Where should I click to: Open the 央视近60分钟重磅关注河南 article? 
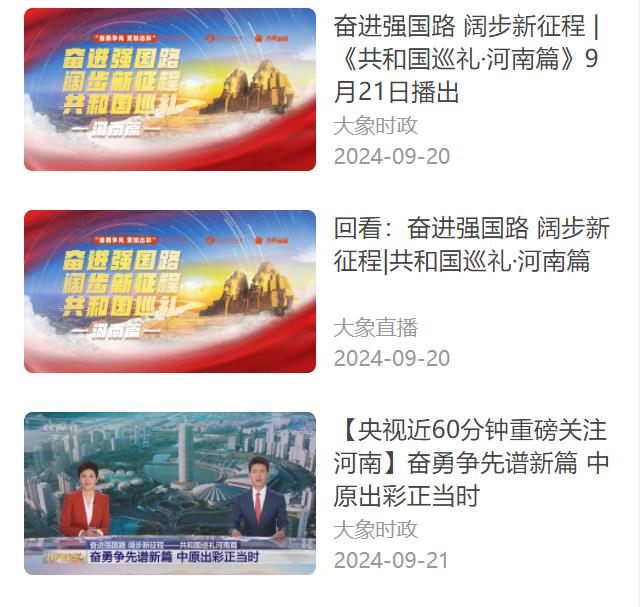click(x=471, y=463)
